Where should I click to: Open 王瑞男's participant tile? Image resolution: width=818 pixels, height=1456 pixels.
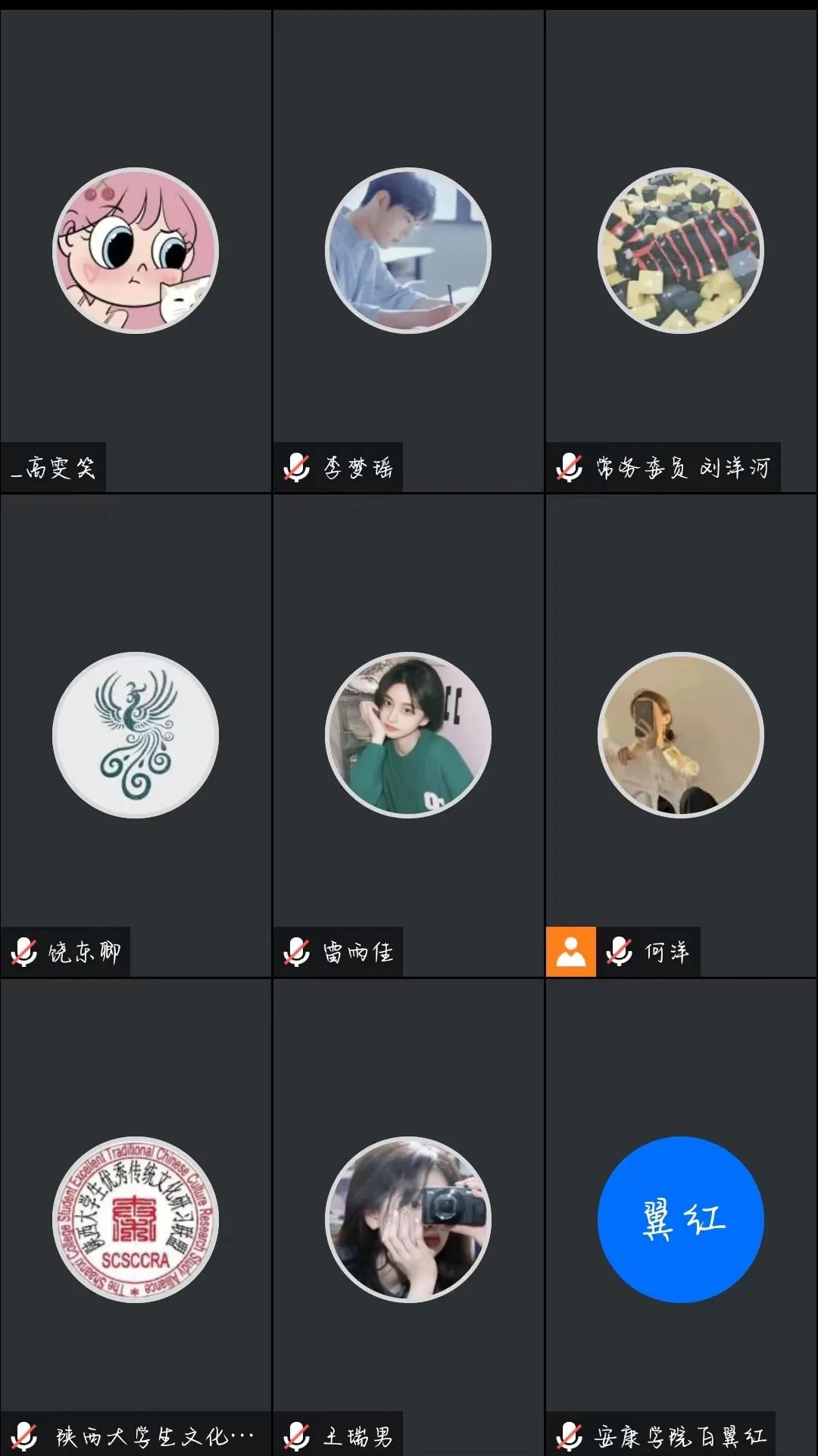pos(408,1220)
